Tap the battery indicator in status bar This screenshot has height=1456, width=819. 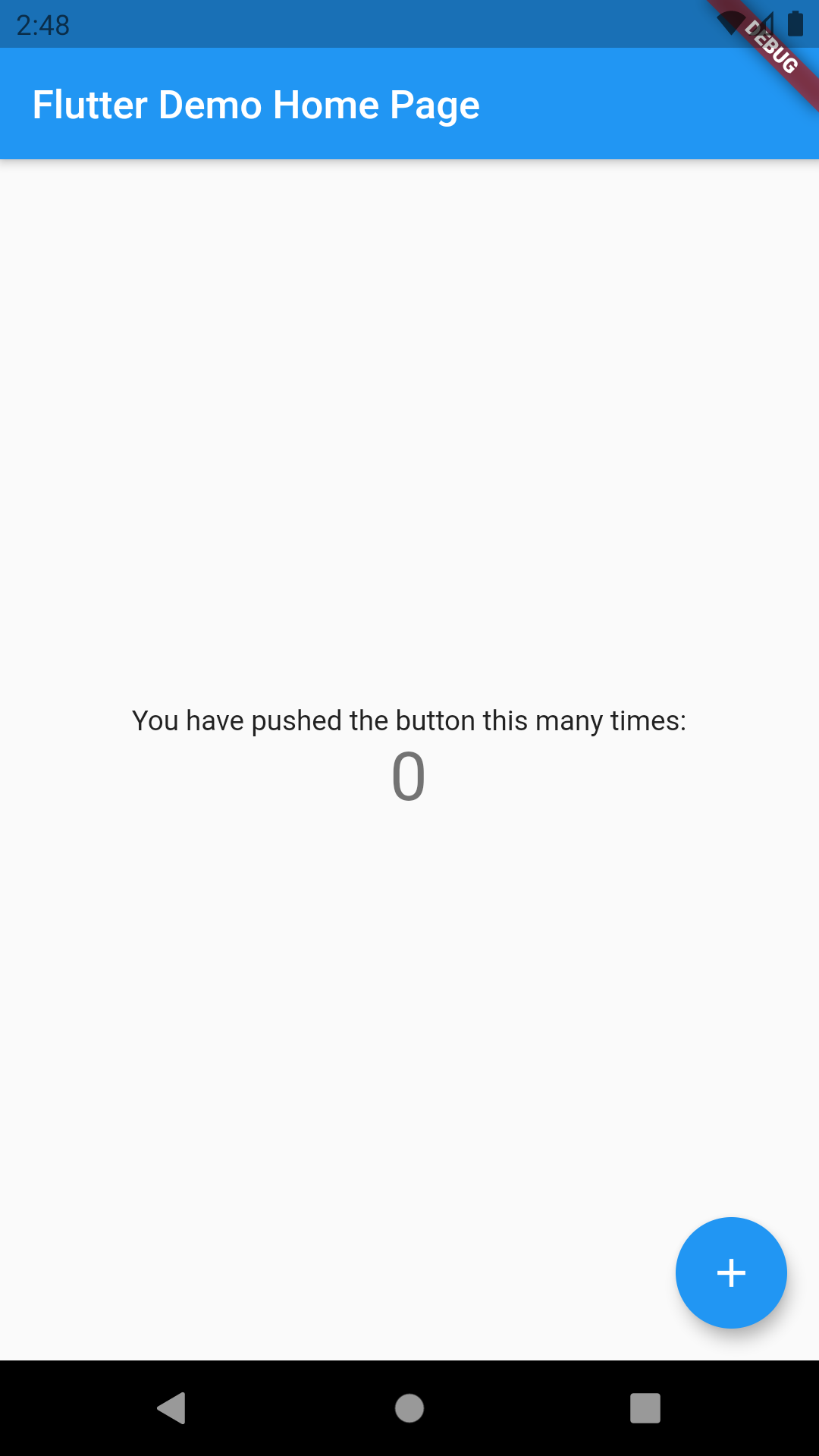tap(795, 24)
